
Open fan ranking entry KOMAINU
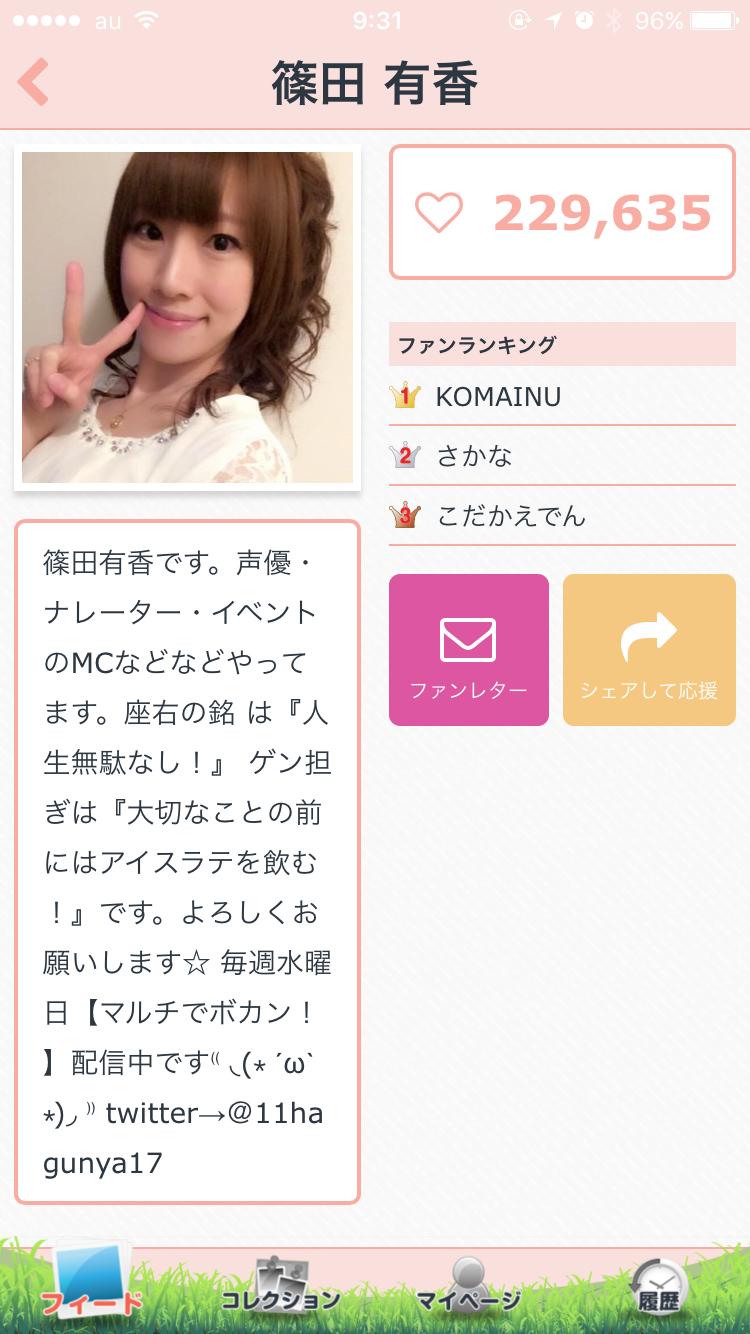(562, 397)
